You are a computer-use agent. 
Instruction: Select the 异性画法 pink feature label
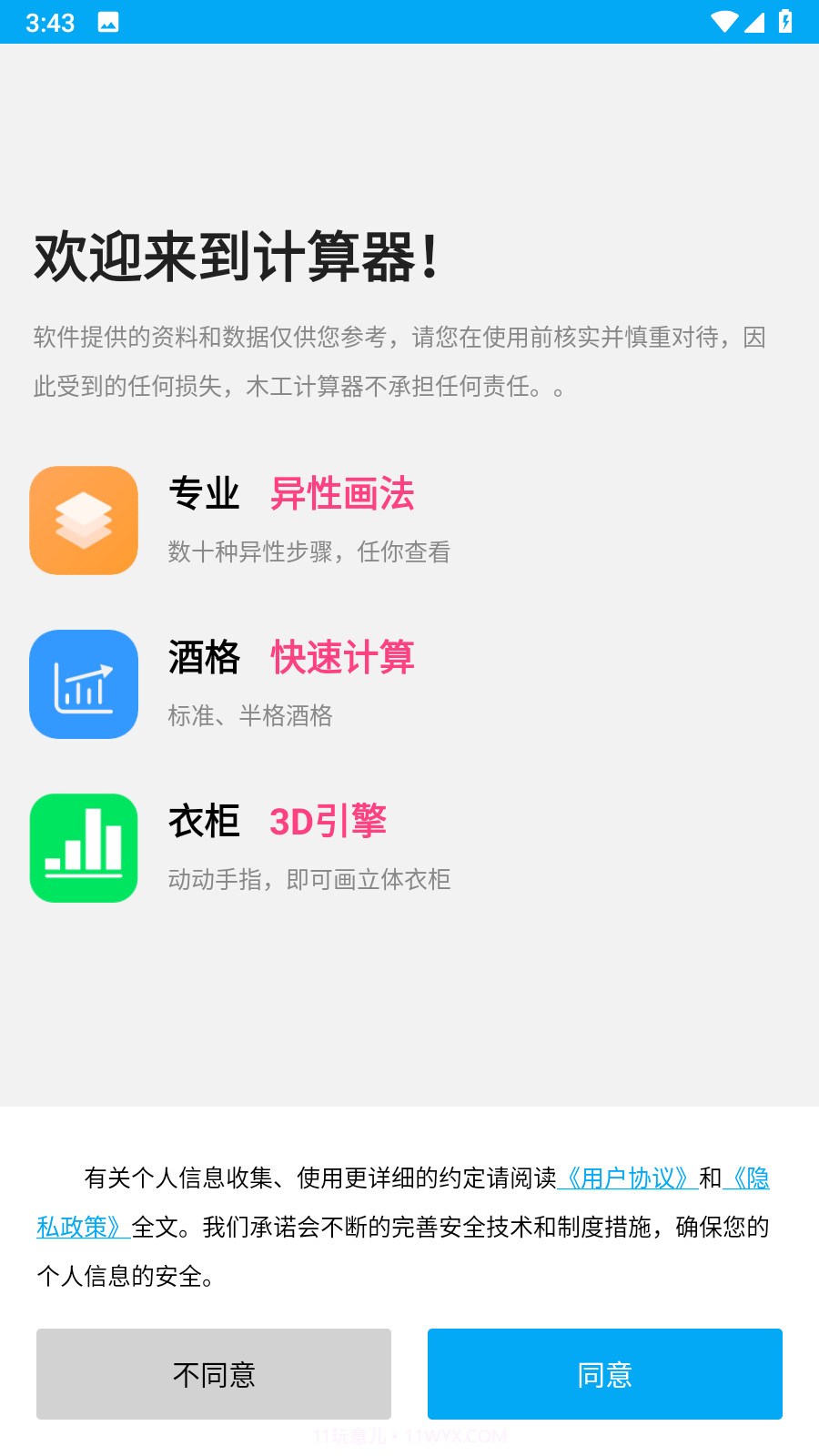pyautogui.click(x=341, y=494)
